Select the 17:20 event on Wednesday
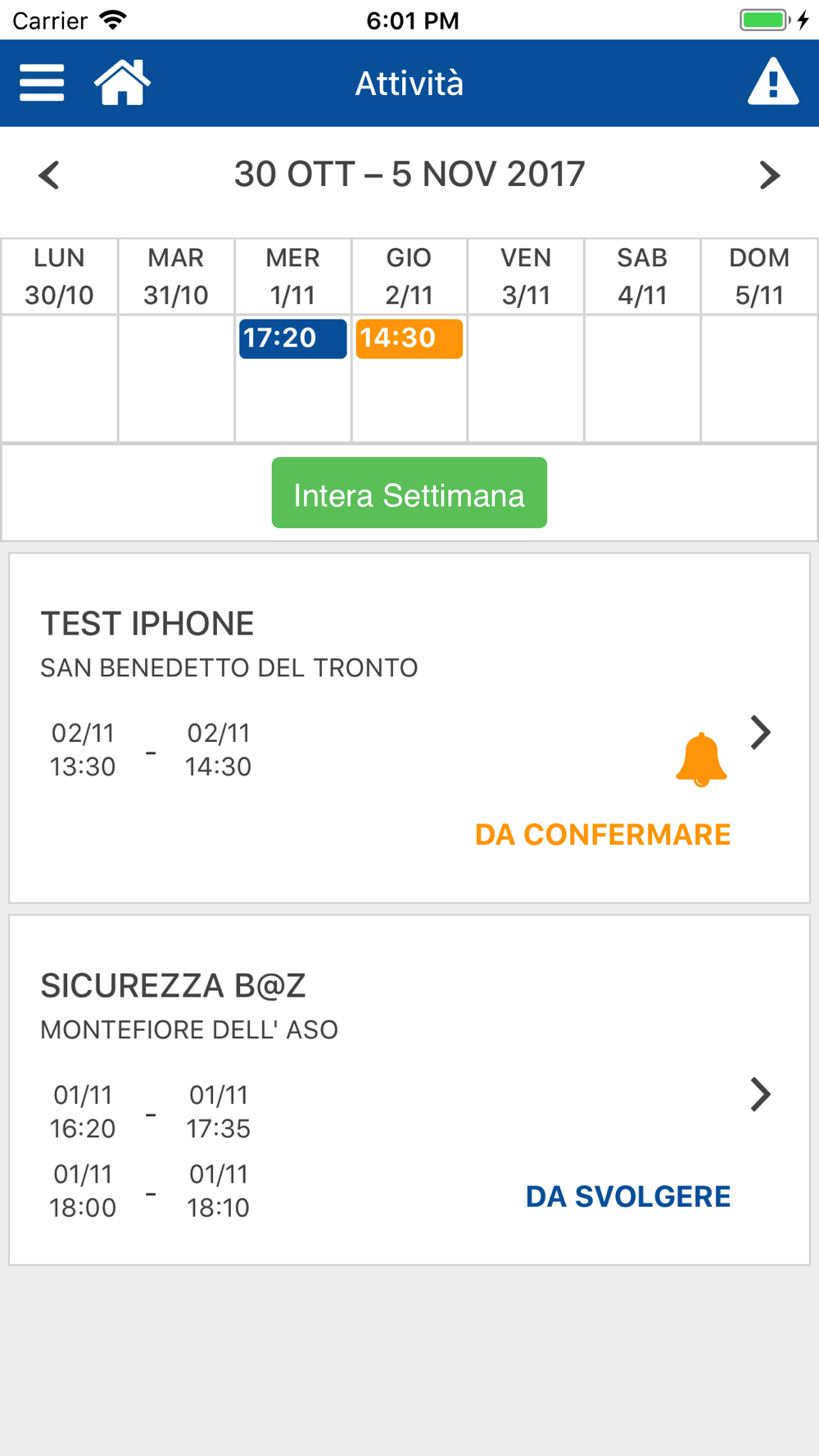Screen dimensions: 819x1456 (x=292, y=338)
